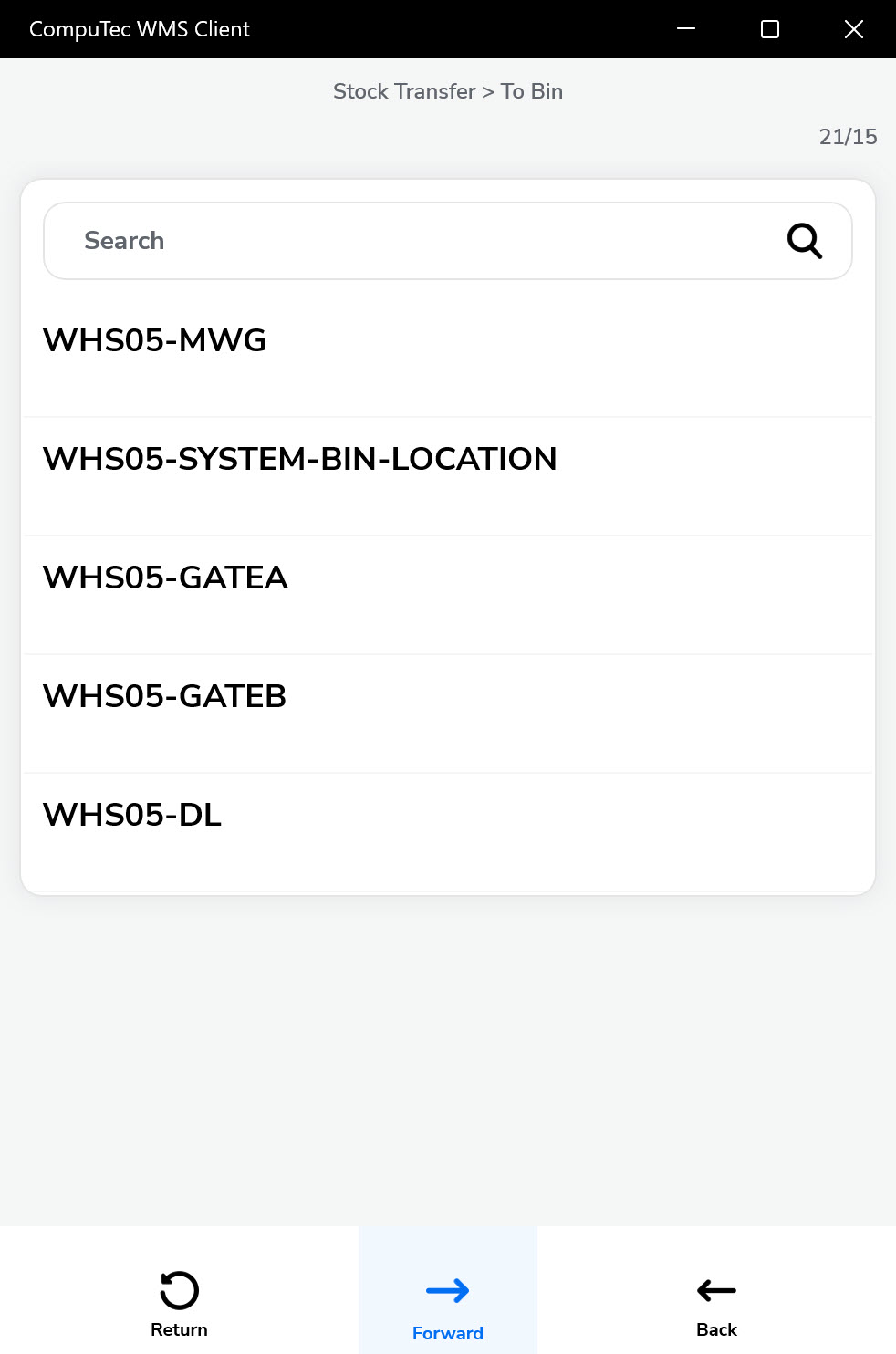Tap the Return button
The image size is (896, 1354).
point(179,1304)
